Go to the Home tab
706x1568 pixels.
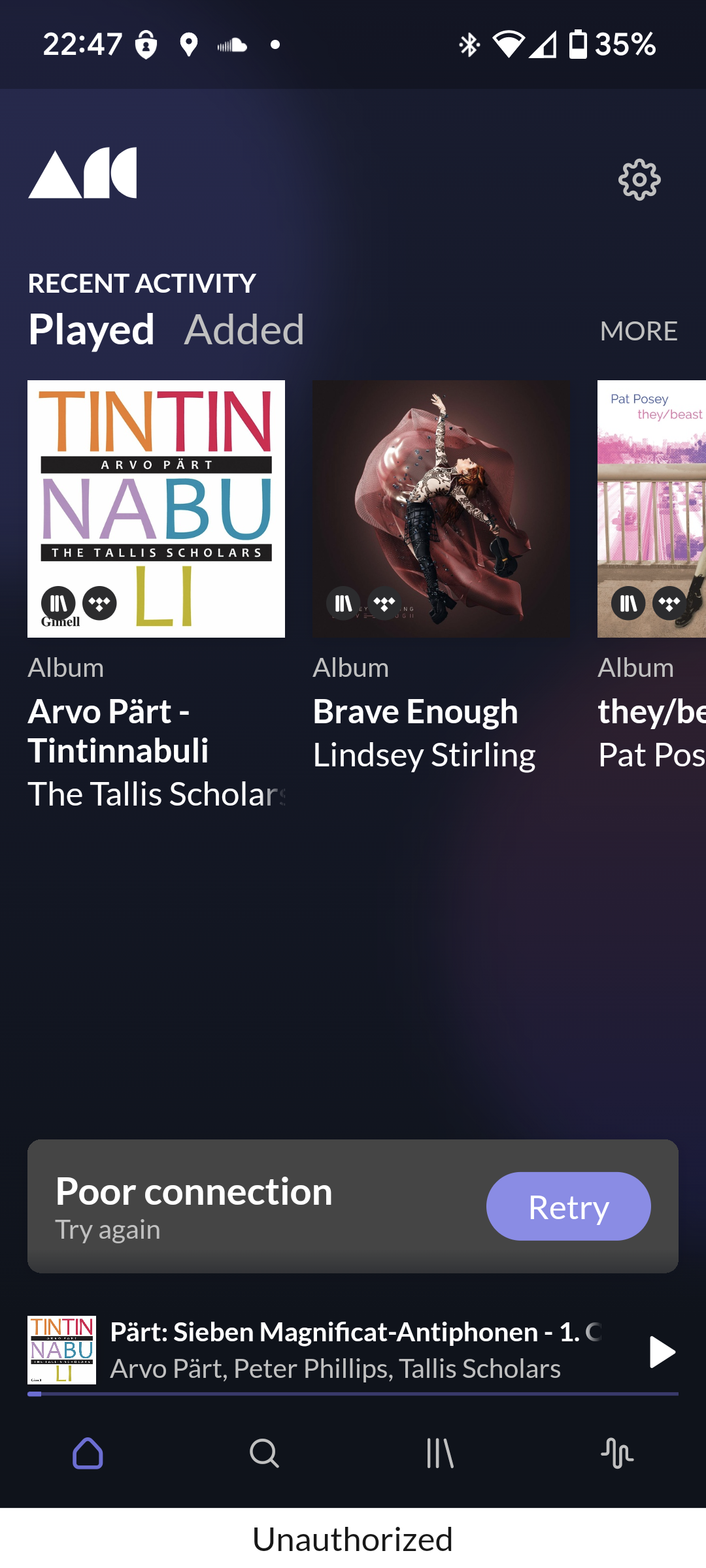tap(88, 1454)
